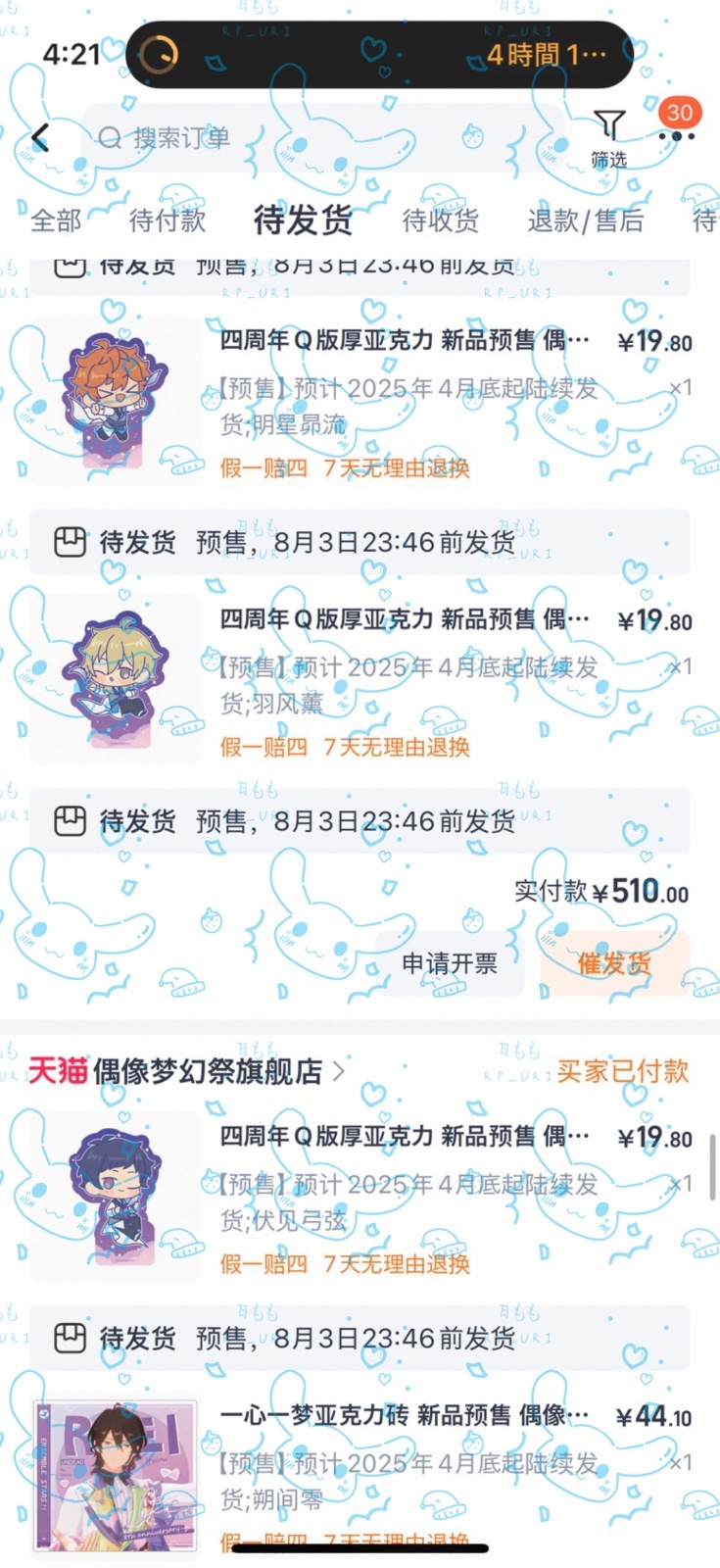Switch to the 待付款 tab
Image resolution: width=720 pixels, height=1568 pixels.
pos(168,220)
